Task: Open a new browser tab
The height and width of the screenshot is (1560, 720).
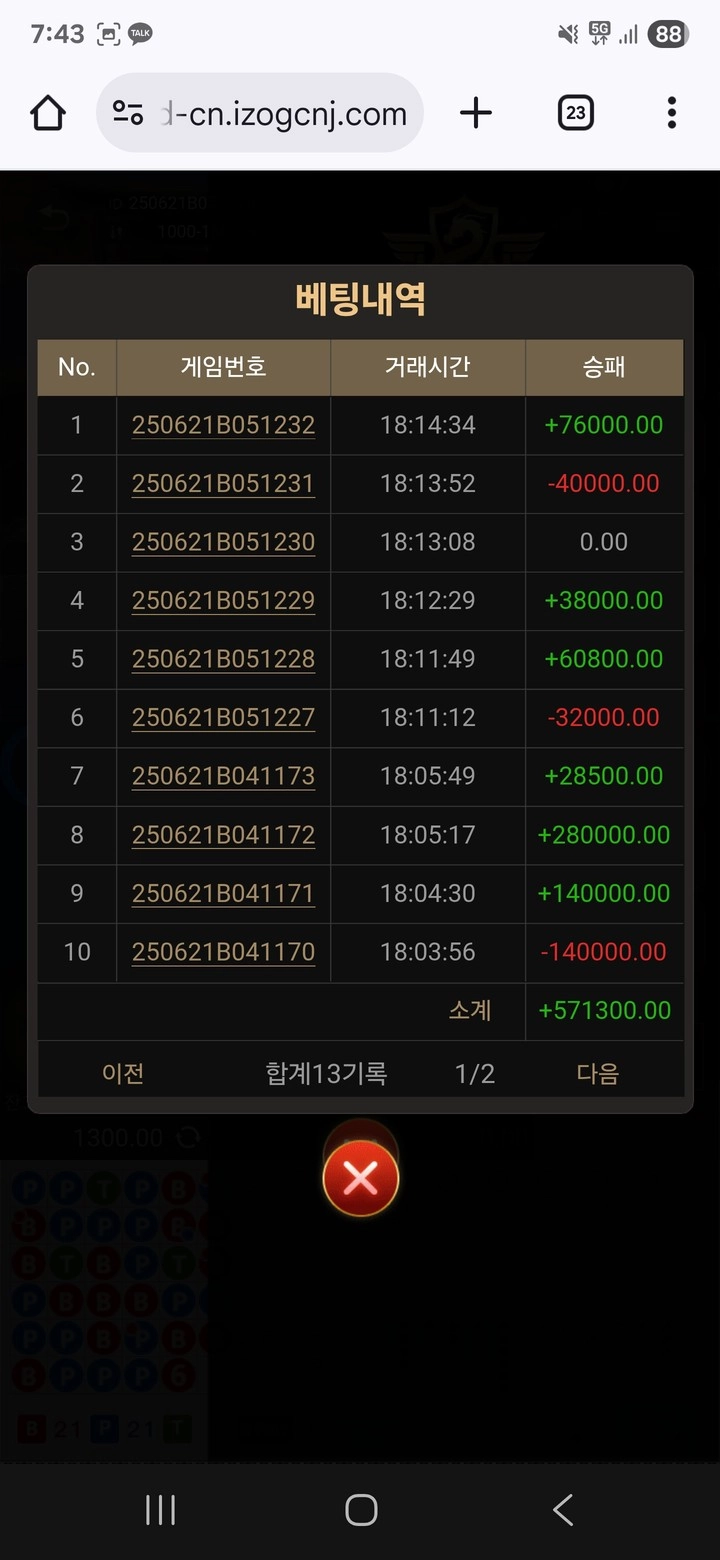Action: (x=476, y=113)
